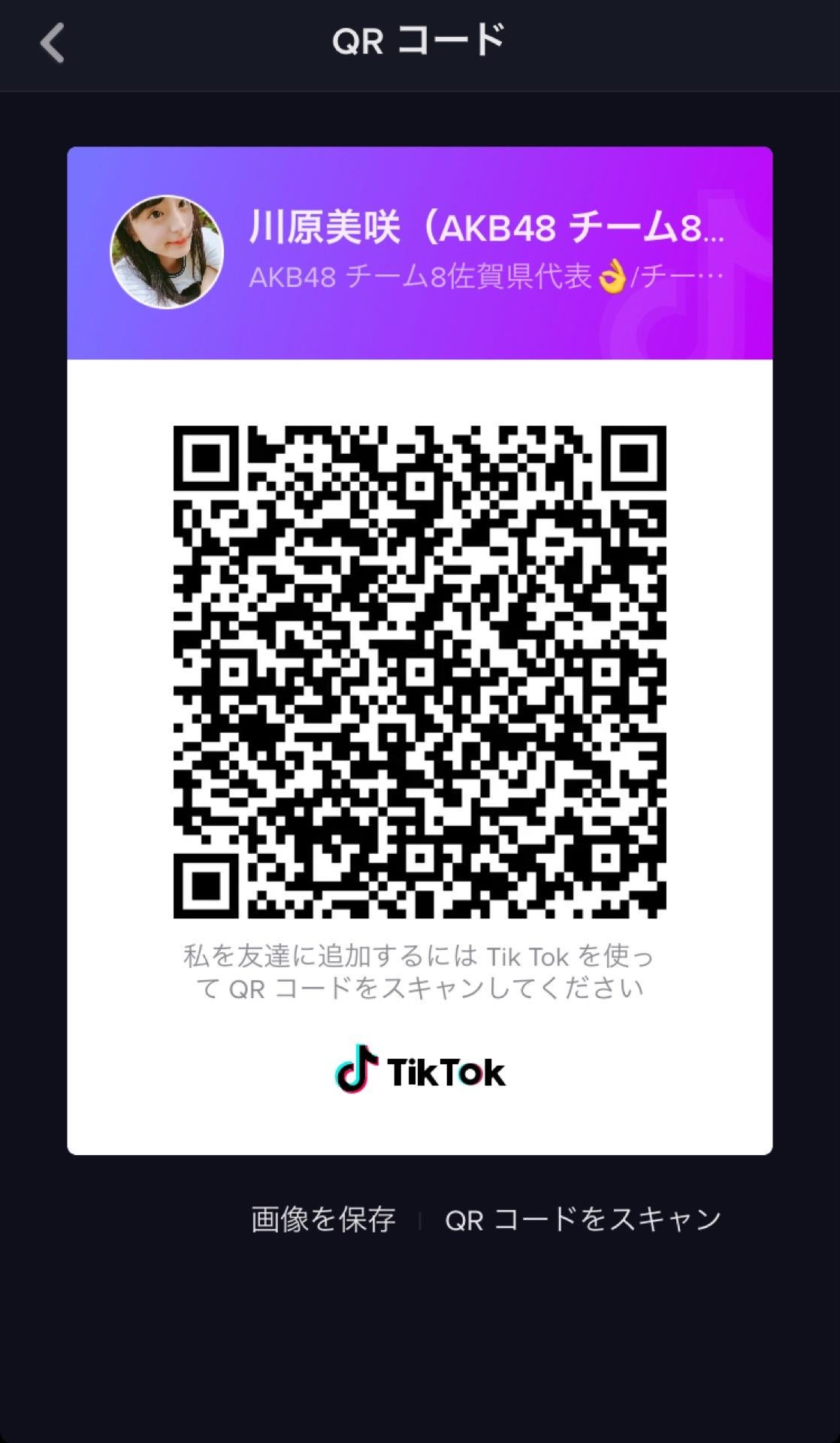Tap 画像を保存 to save the QR image
The width and height of the screenshot is (840, 1443).
[x=323, y=1219]
